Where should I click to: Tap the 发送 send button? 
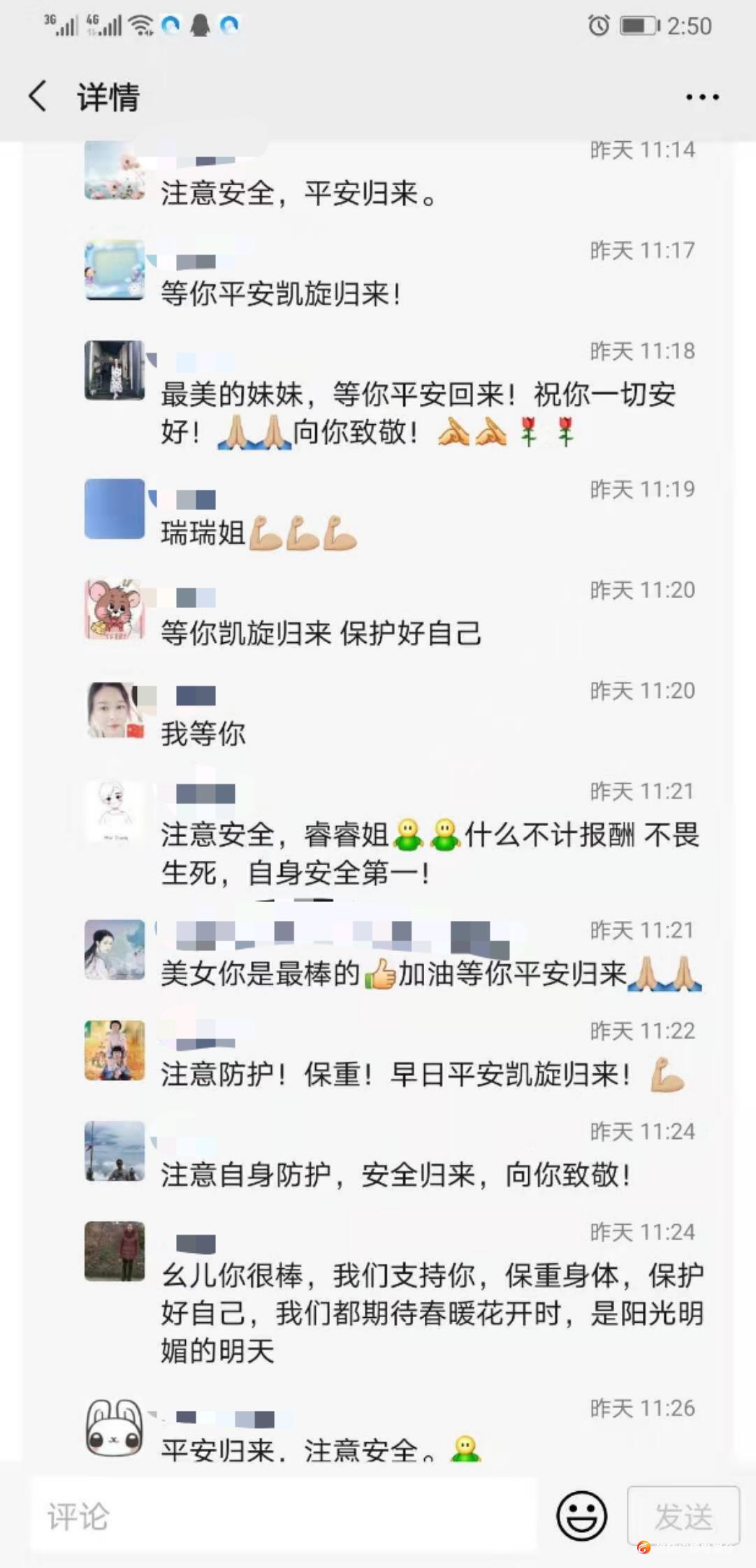[x=683, y=1516]
